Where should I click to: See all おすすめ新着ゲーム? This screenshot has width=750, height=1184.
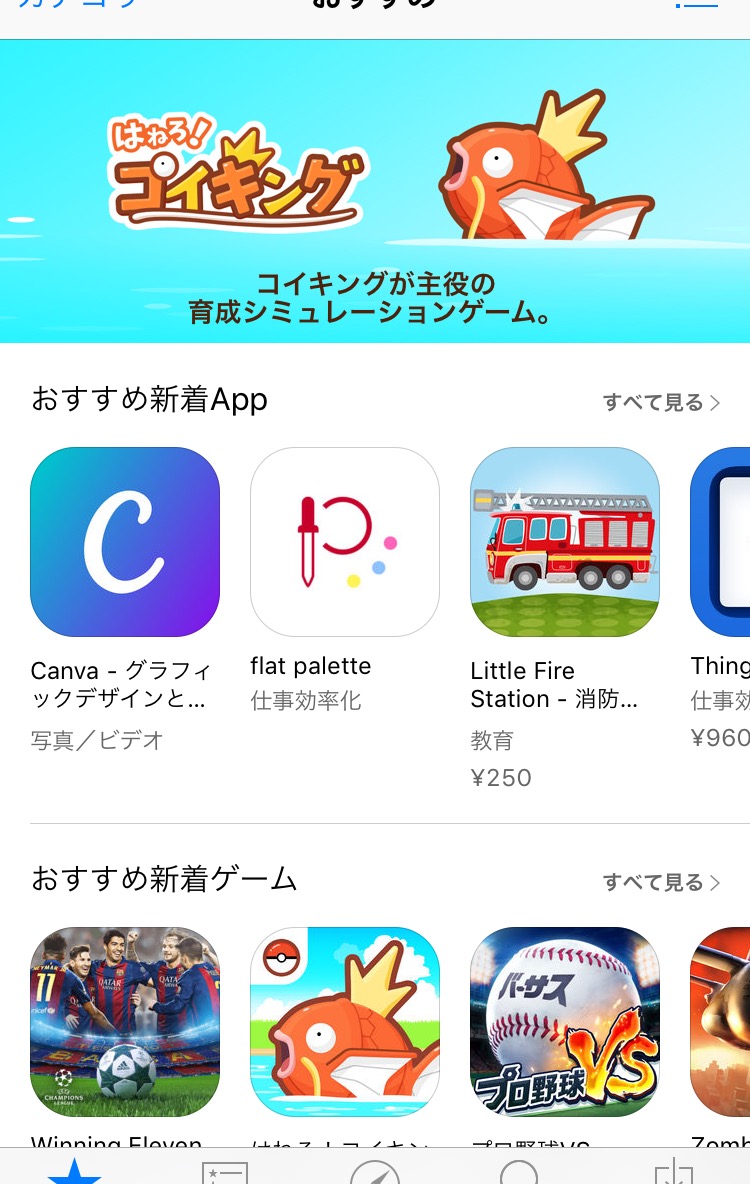tap(660, 882)
